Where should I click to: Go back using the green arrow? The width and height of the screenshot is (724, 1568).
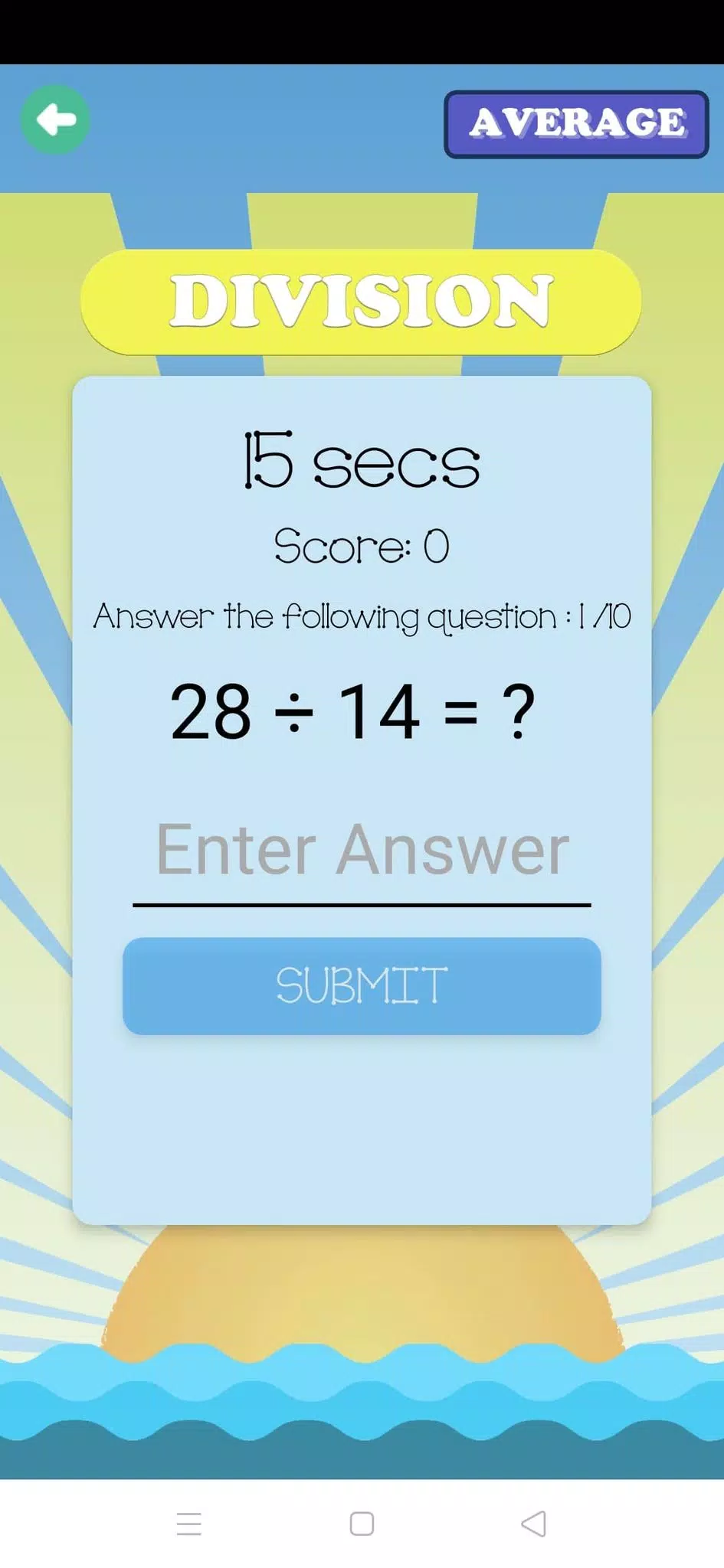click(x=55, y=120)
